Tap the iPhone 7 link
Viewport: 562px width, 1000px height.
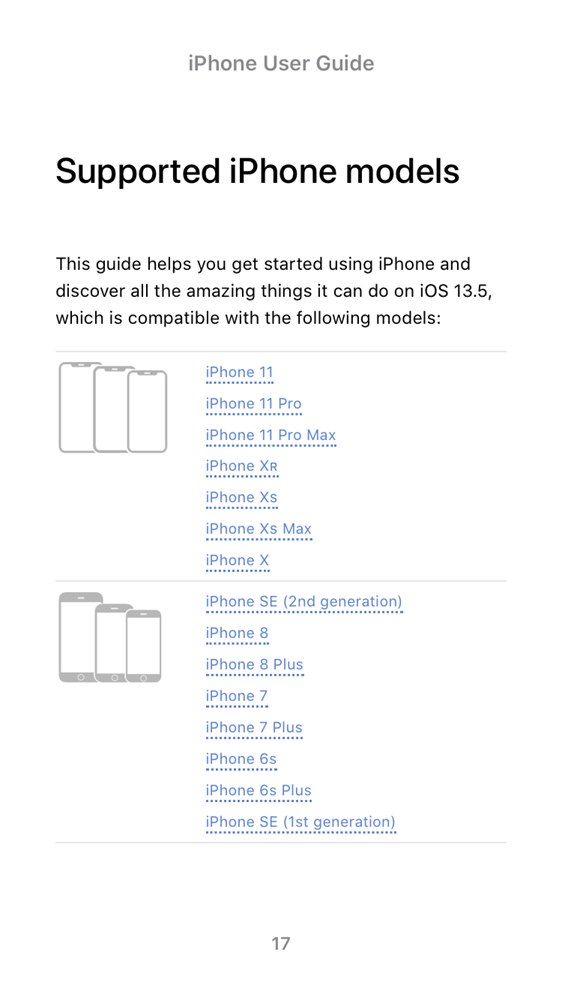tap(237, 696)
